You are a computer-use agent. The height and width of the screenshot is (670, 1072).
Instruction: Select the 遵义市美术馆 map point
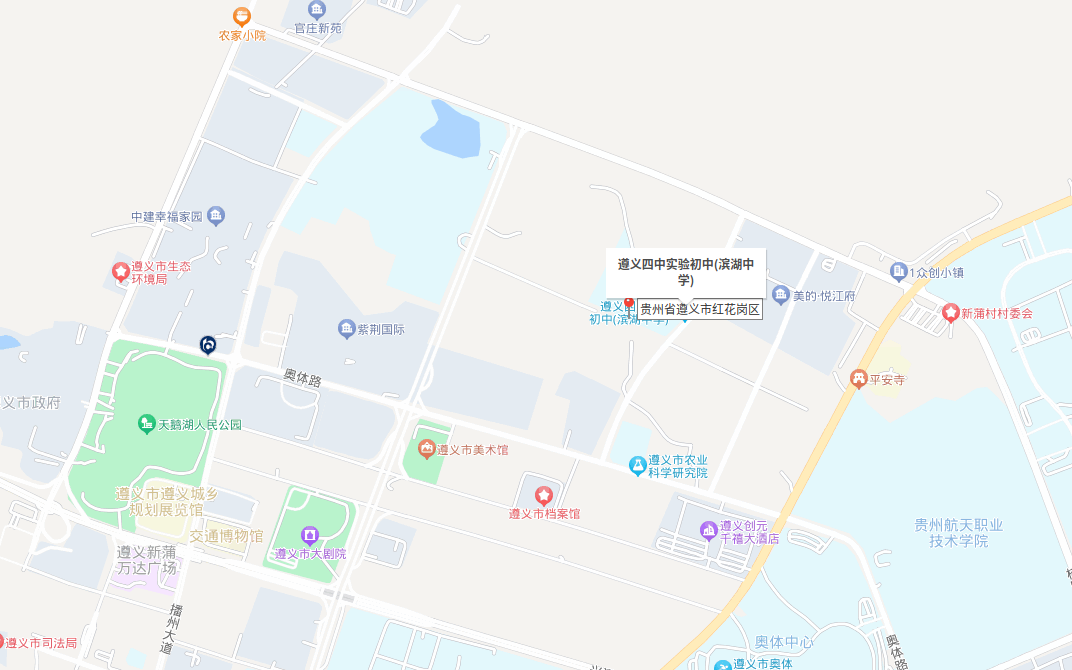(427, 449)
